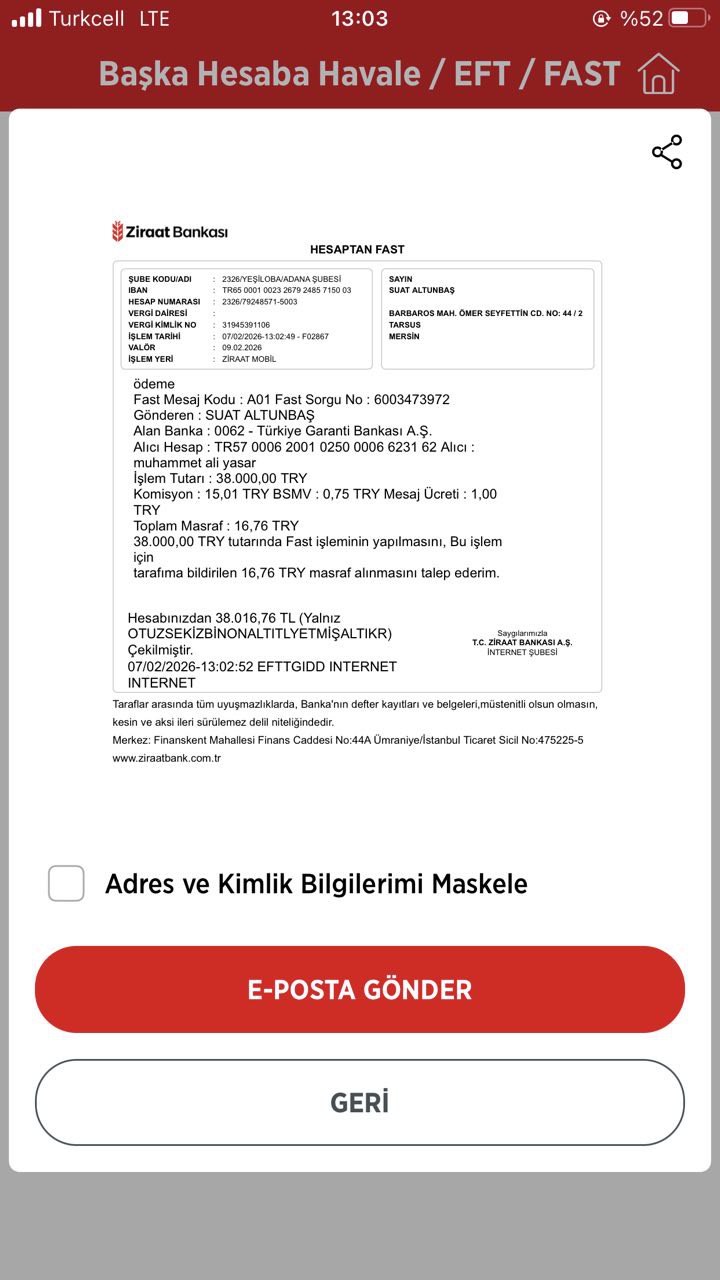The image size is (720, 1280).
Task: Check Adres ve Kimlik Bilgilerimi Maskele box
Action: pyautogui.click(x=66, y=883)
